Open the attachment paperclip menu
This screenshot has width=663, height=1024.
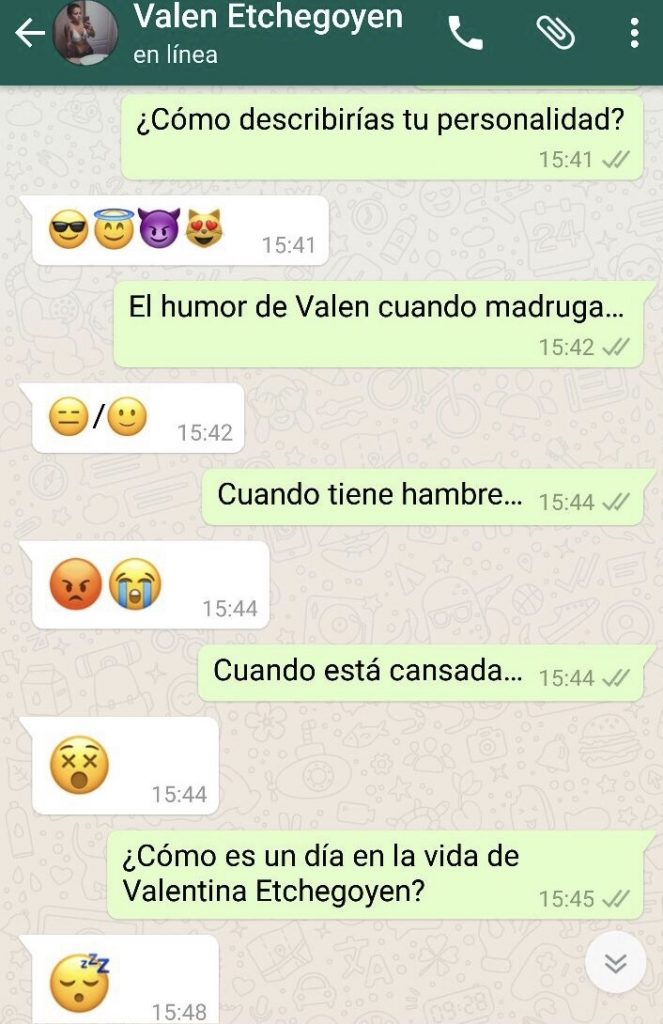[556, 34]
